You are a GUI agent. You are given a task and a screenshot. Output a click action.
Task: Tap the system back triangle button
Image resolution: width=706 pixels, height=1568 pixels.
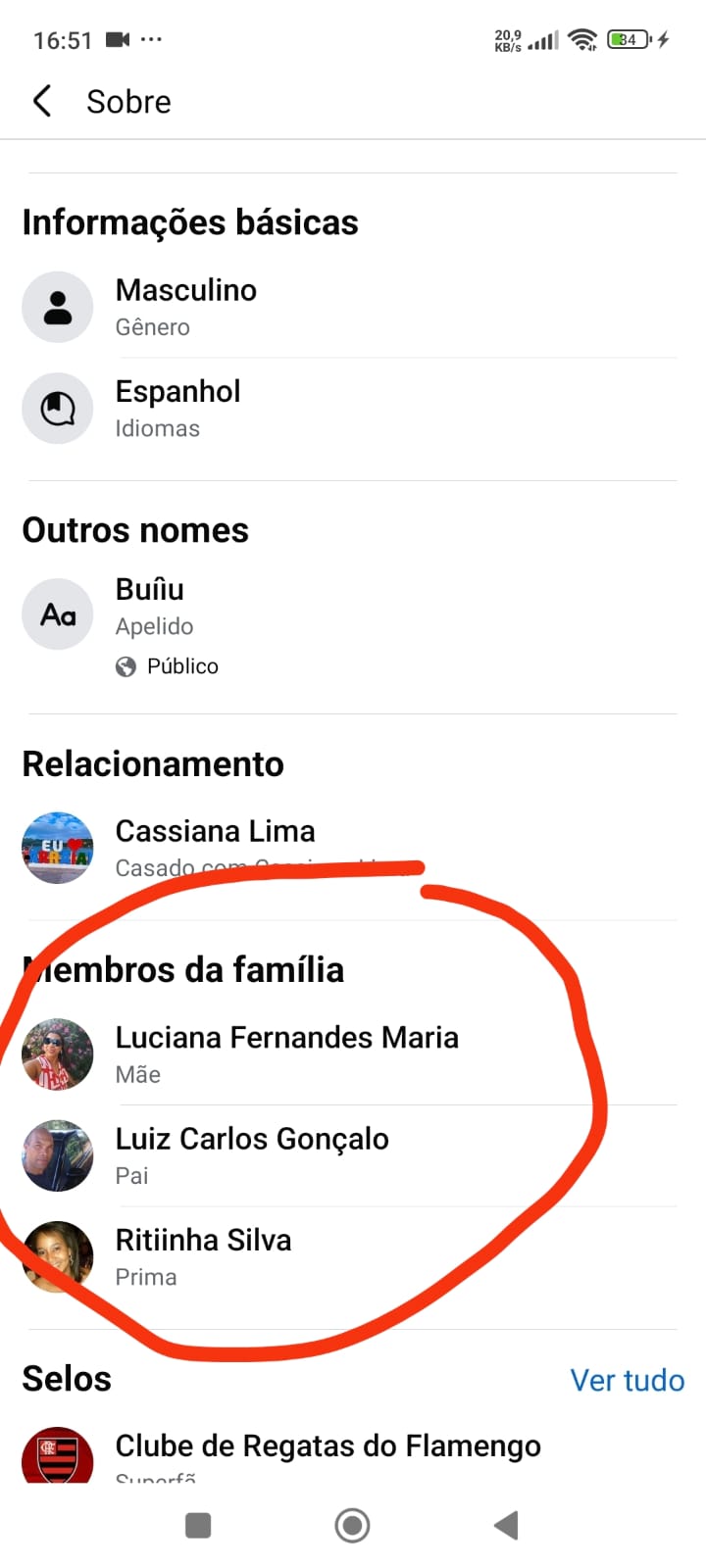506,1525
